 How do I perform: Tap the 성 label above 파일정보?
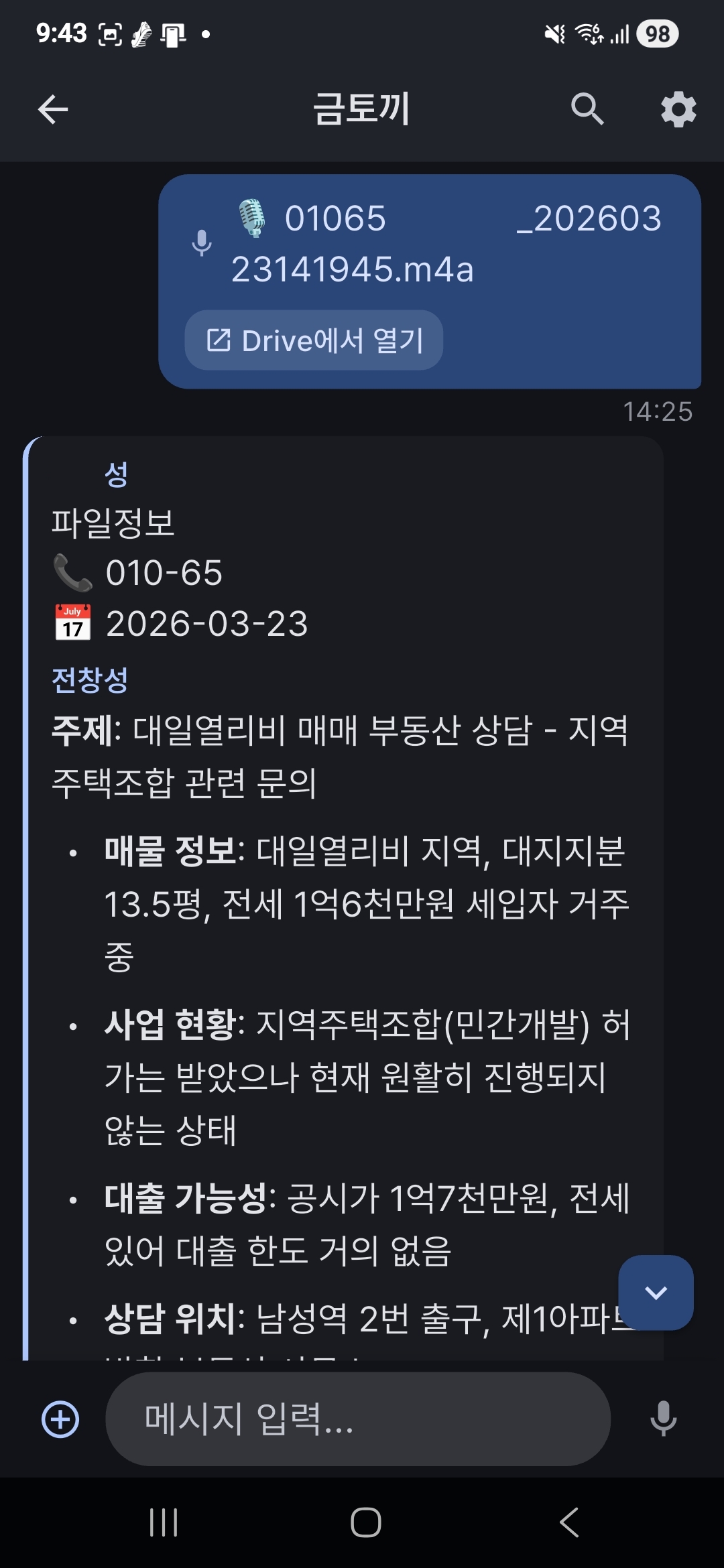(x=118, y=474)
